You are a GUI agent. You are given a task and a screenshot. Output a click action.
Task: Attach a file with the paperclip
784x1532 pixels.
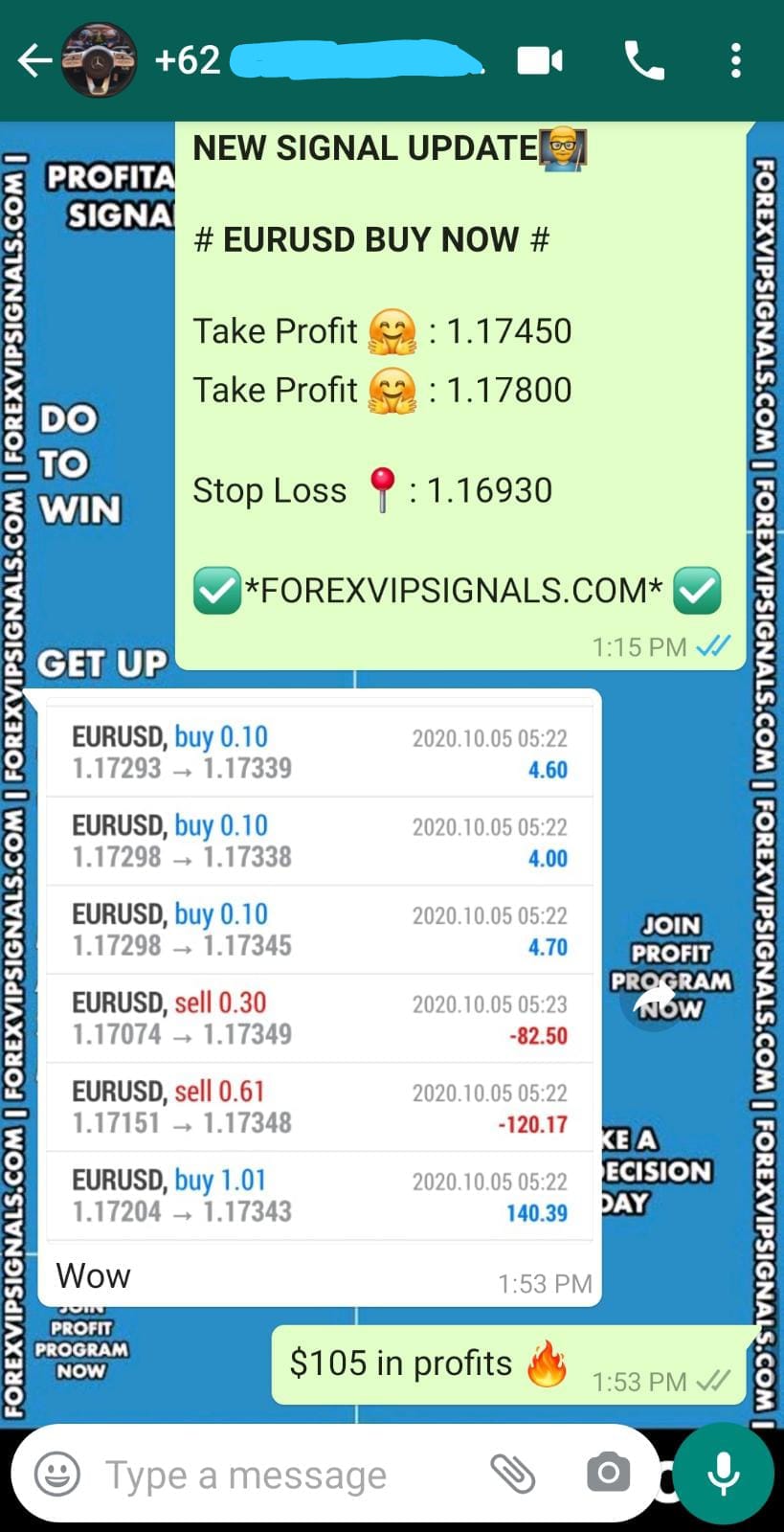coord(513,1474)
